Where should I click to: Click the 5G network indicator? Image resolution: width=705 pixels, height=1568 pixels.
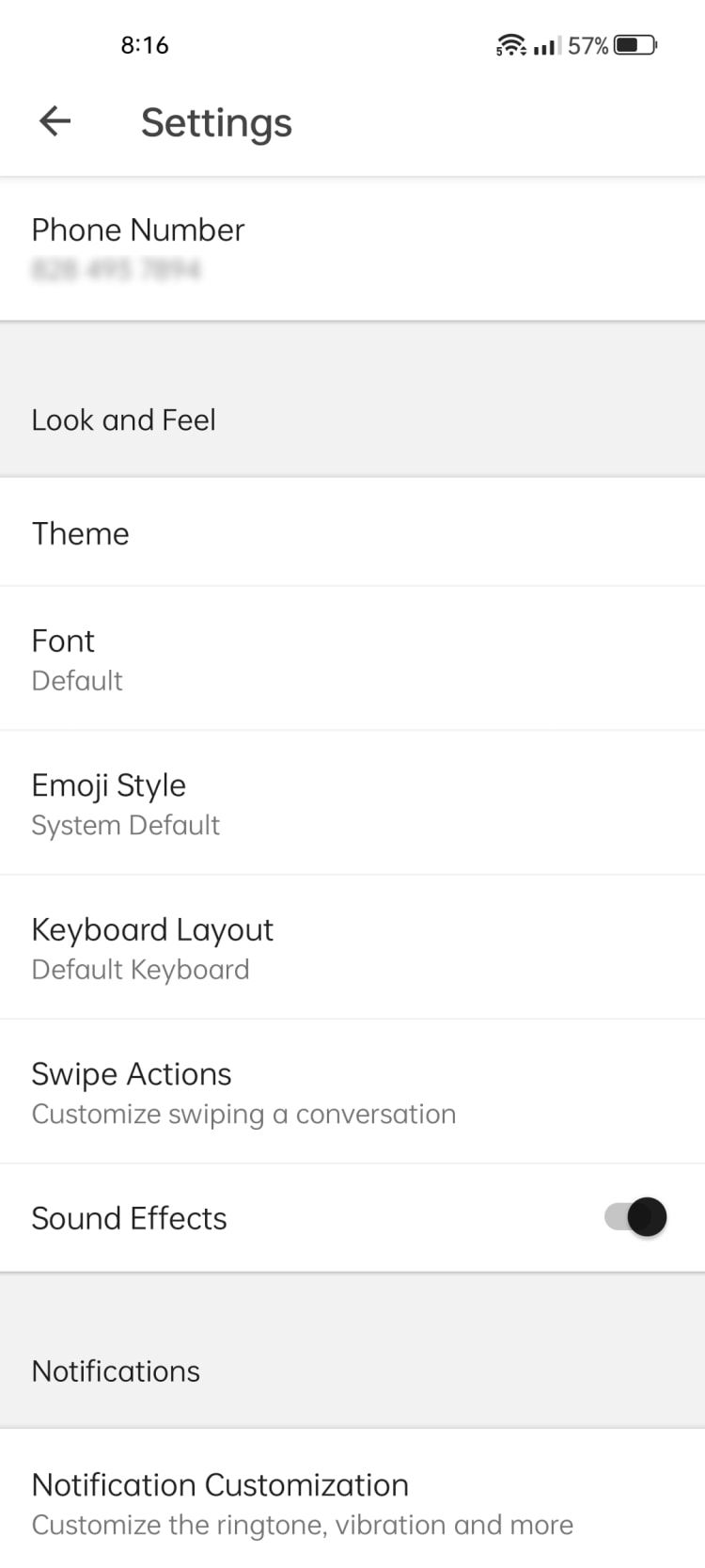498,49
